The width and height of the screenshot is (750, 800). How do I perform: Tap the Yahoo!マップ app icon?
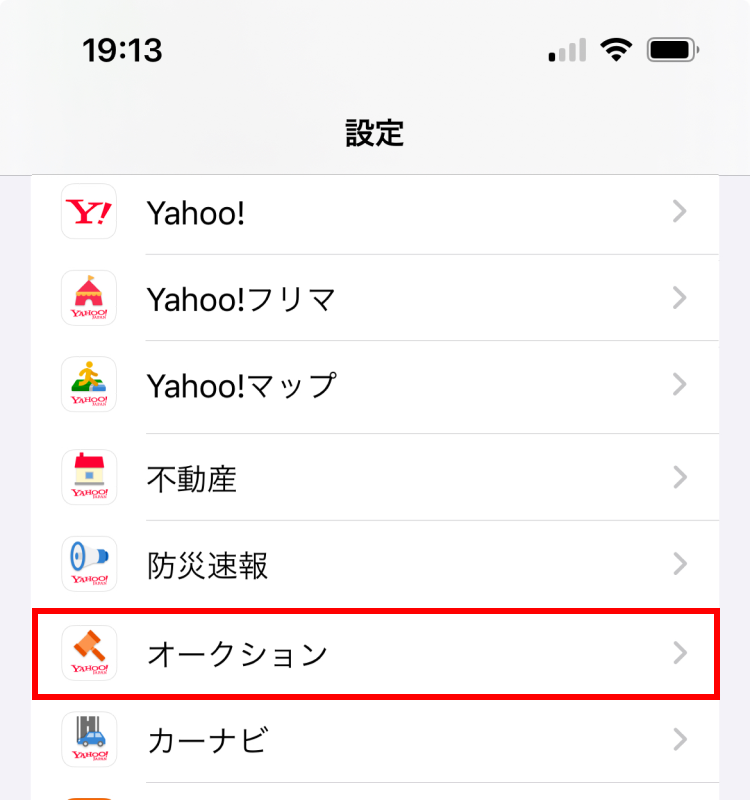pos(88,385)
